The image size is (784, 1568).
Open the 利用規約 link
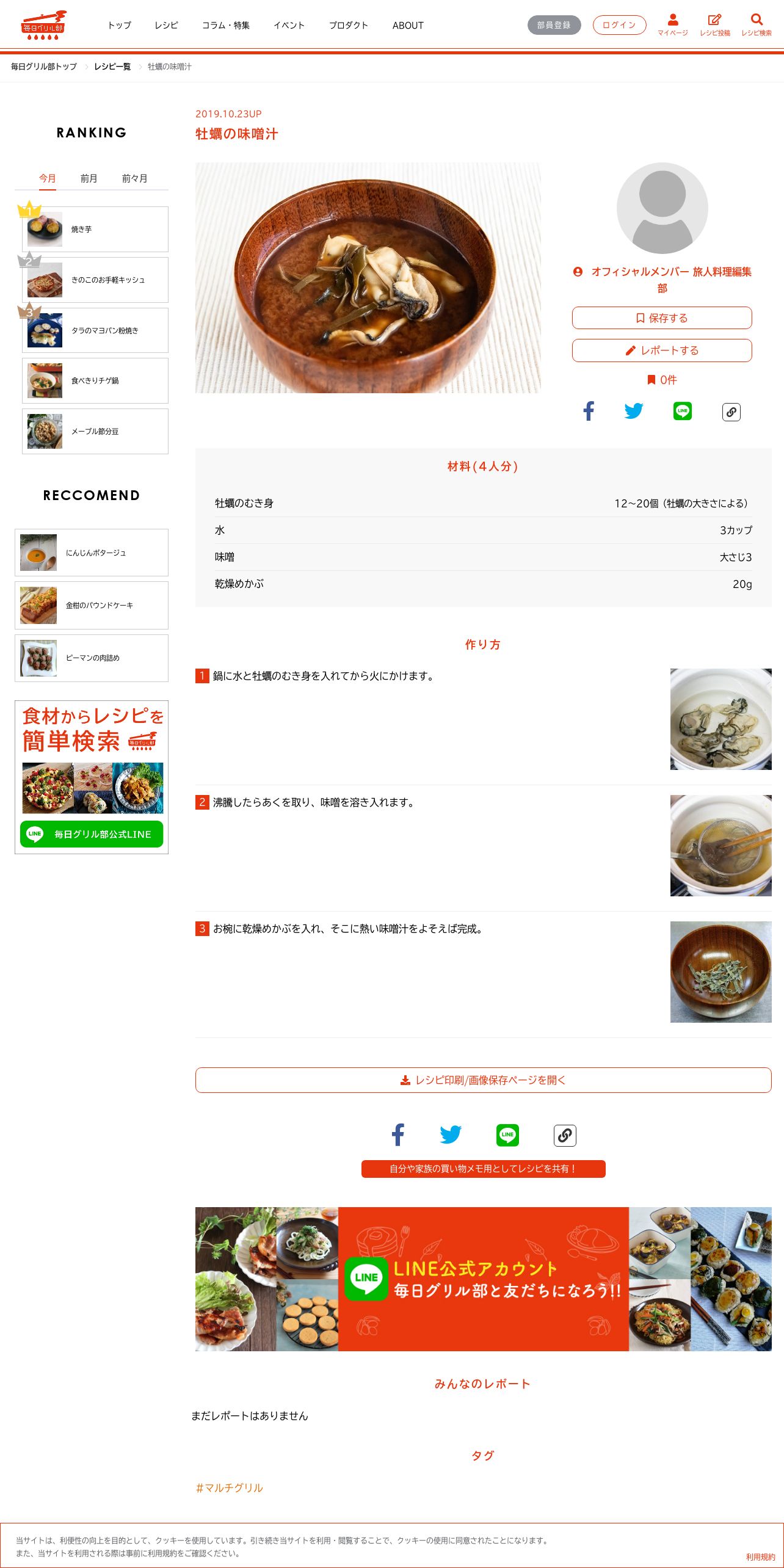pos(760,1557)
